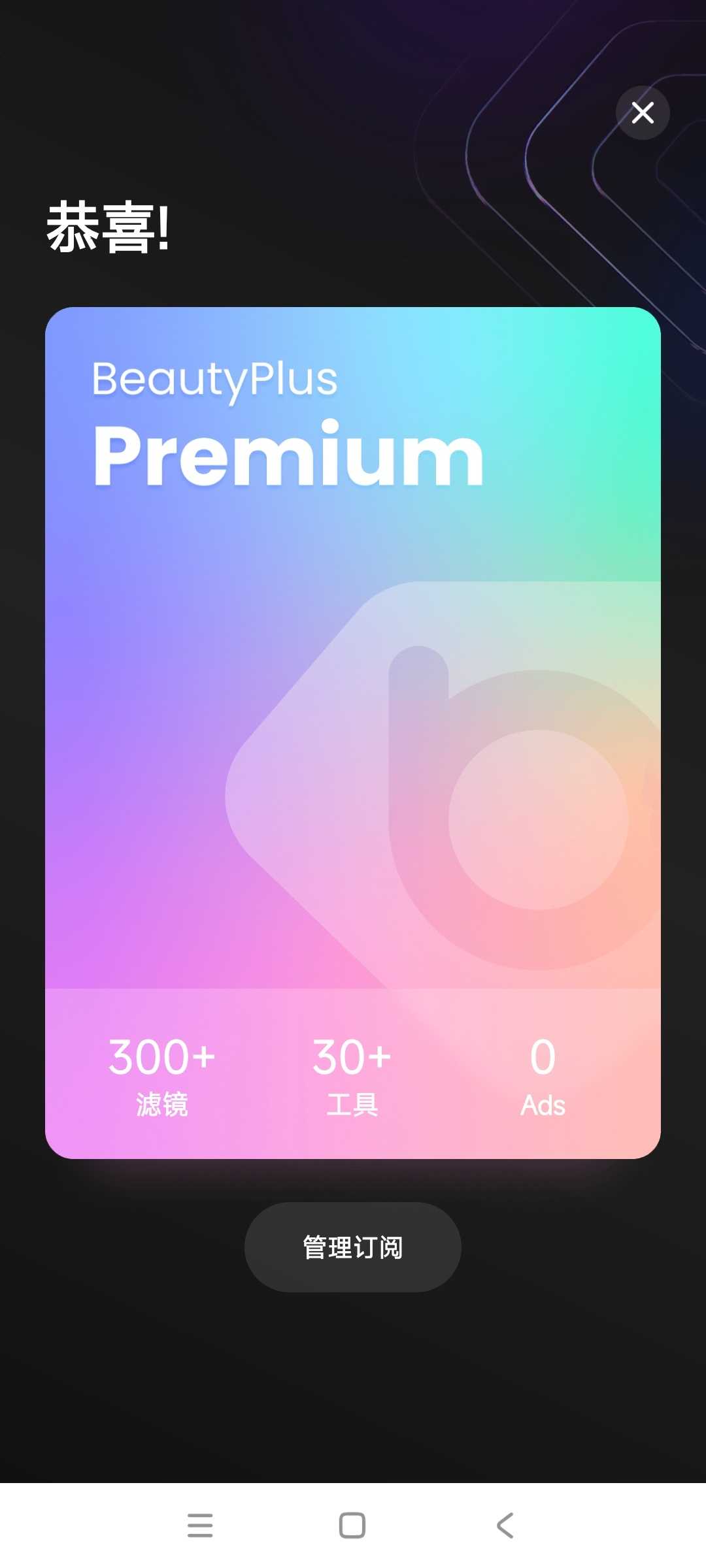
Task: Open the recent apps menu
Action: (200, 1526)
